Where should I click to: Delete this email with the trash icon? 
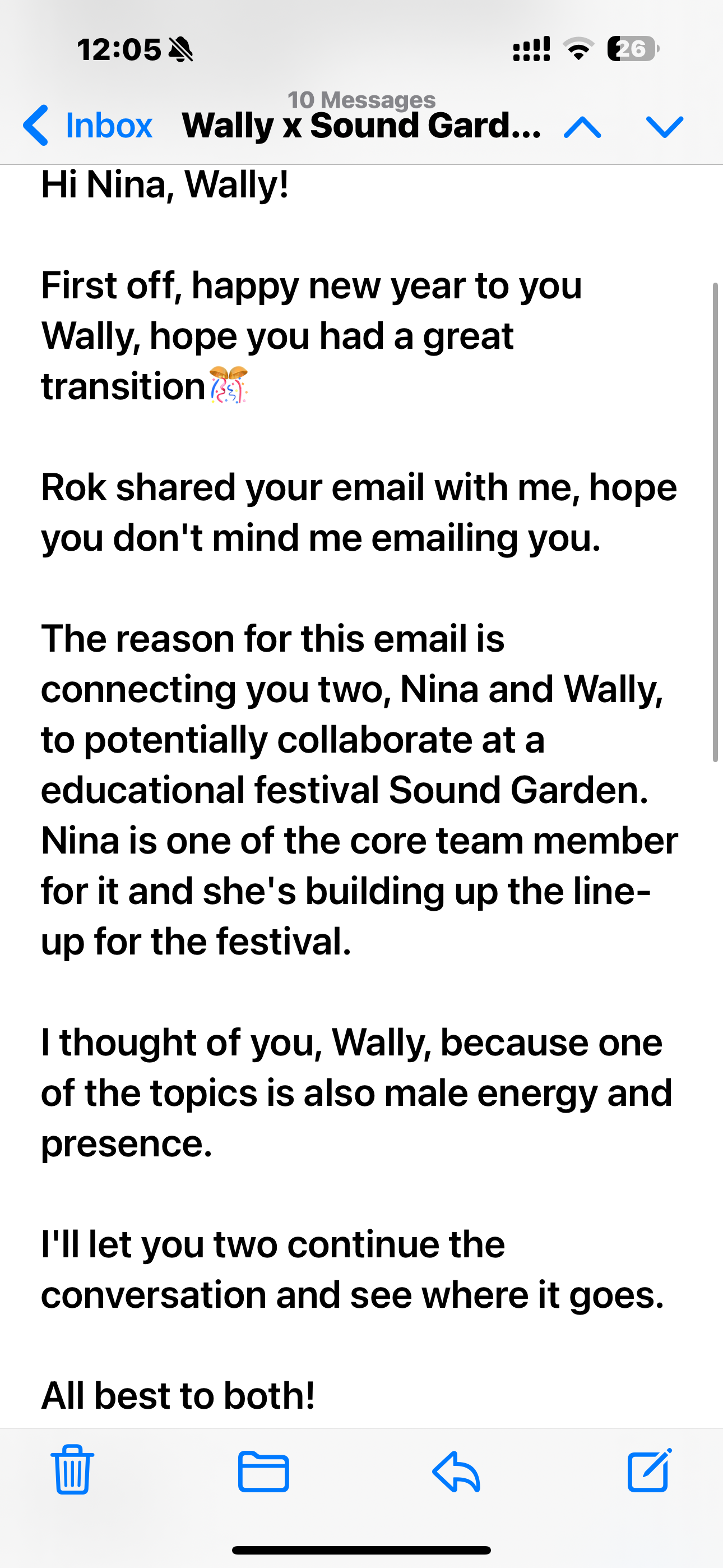click(x=72, y=1470)
